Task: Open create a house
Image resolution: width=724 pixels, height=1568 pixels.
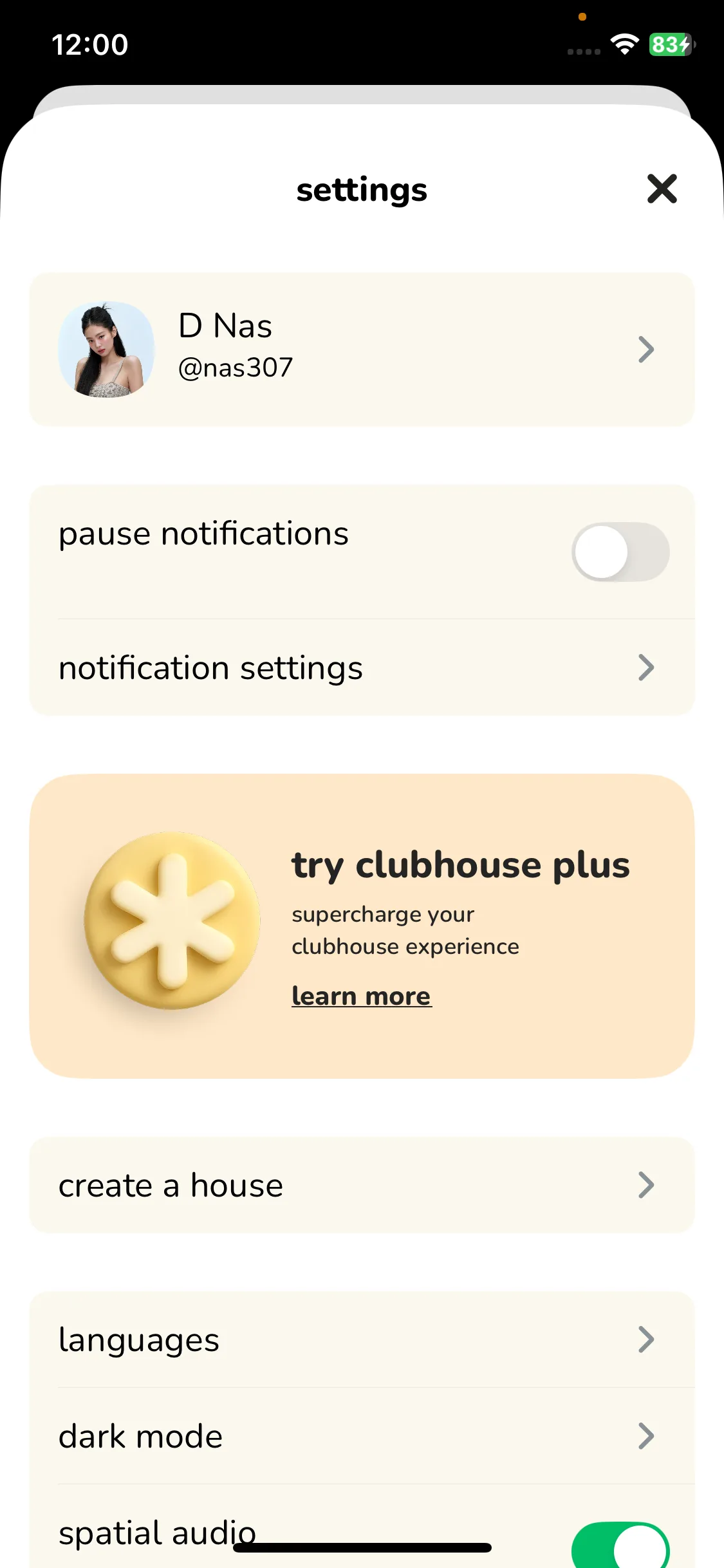Action: [x=362, y=1185]
